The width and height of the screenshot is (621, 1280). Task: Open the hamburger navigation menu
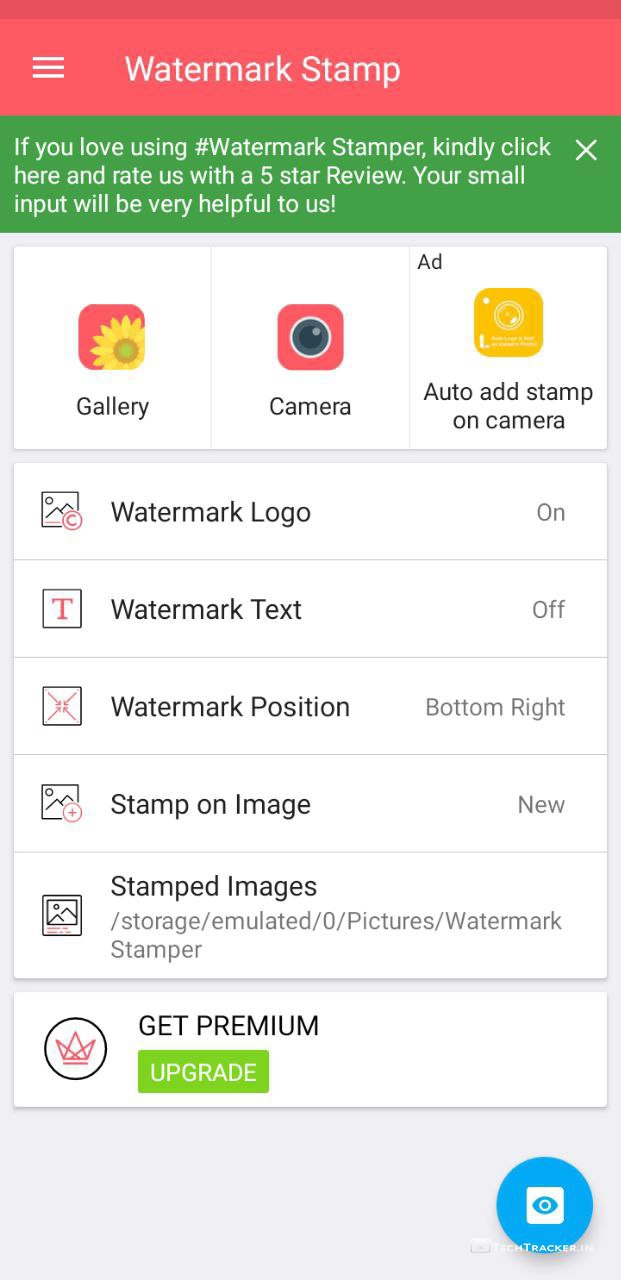tap(48, 68)
